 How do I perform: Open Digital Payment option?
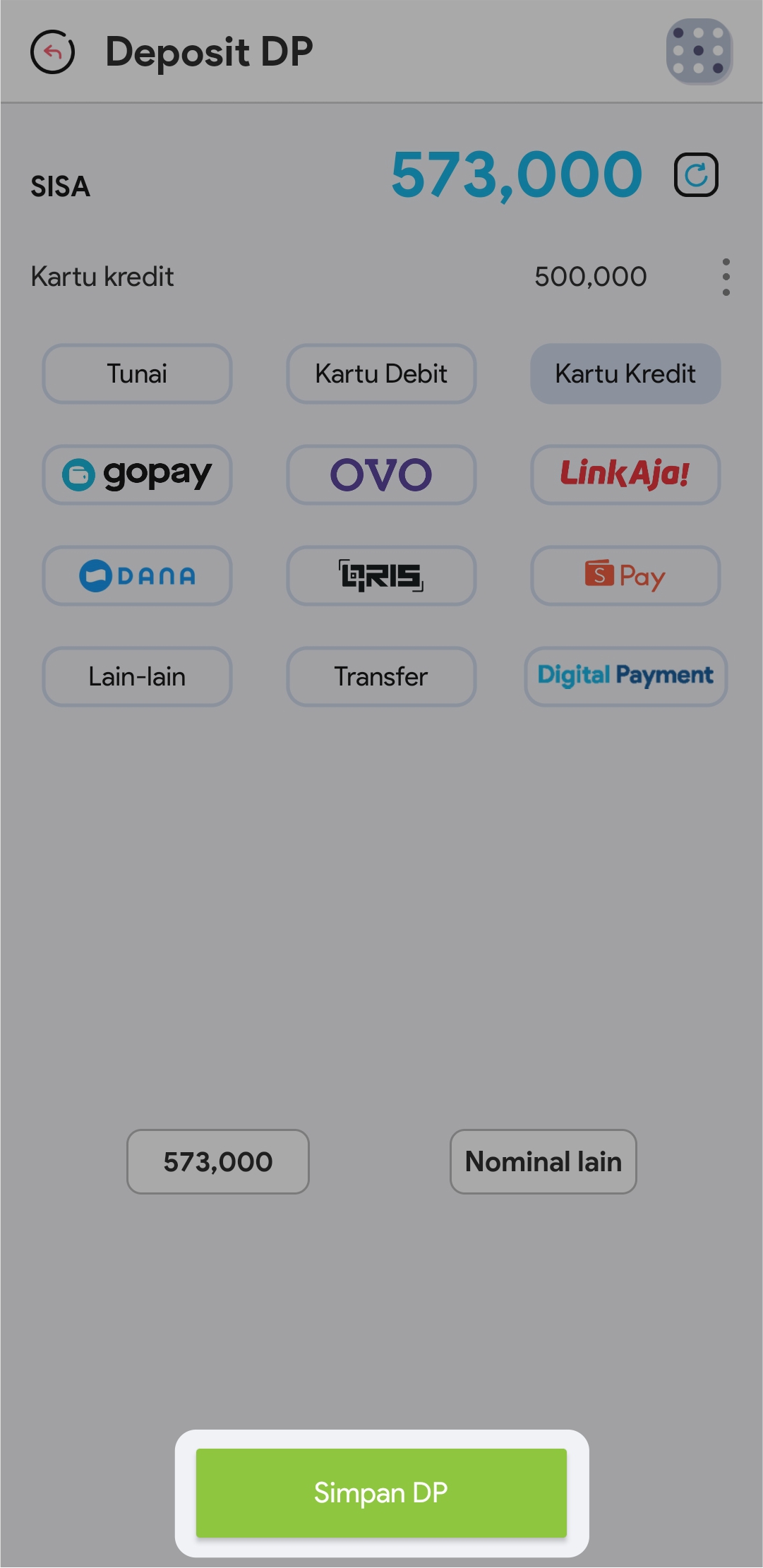pyautogui.click(x=625, y=676)
